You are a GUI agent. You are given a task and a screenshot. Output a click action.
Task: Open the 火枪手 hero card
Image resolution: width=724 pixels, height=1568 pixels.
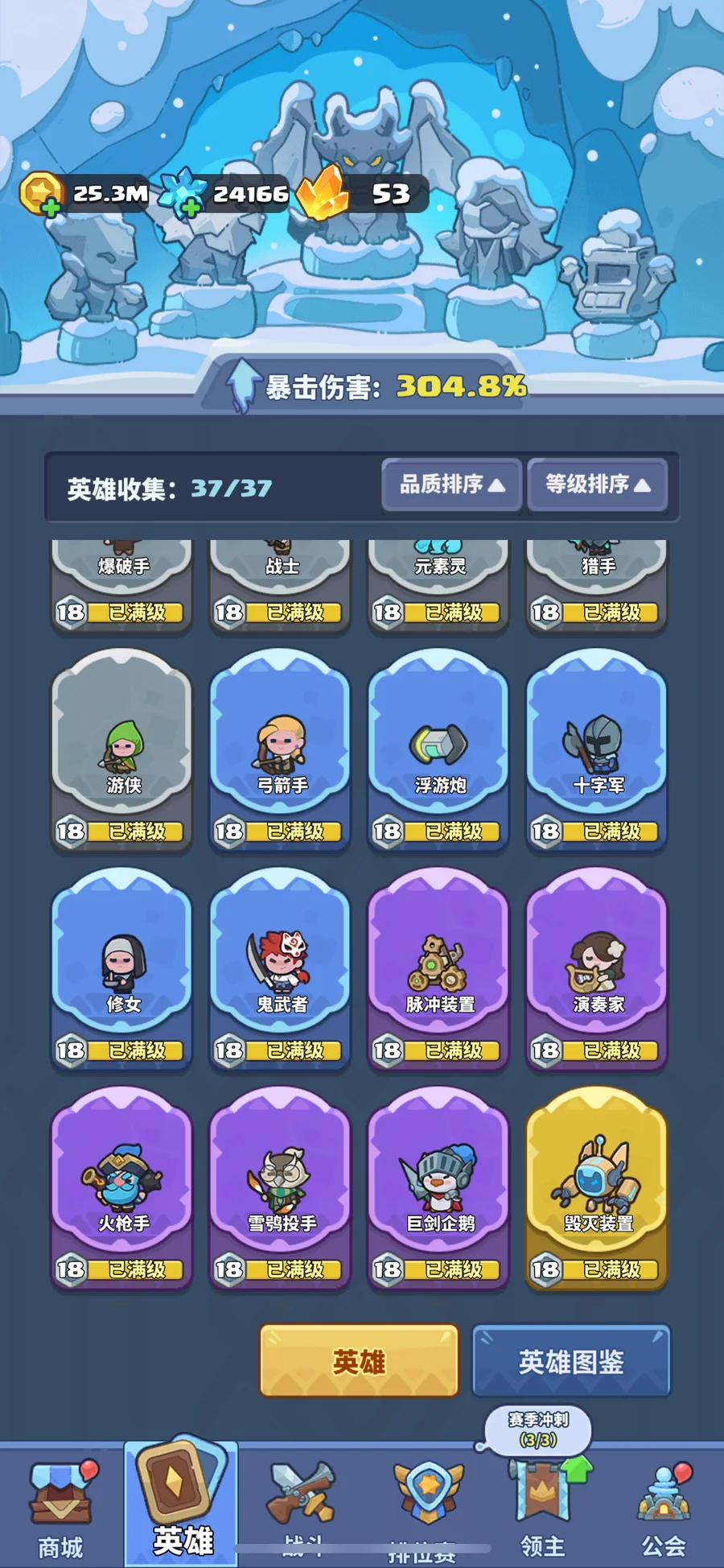(122, 1187)
